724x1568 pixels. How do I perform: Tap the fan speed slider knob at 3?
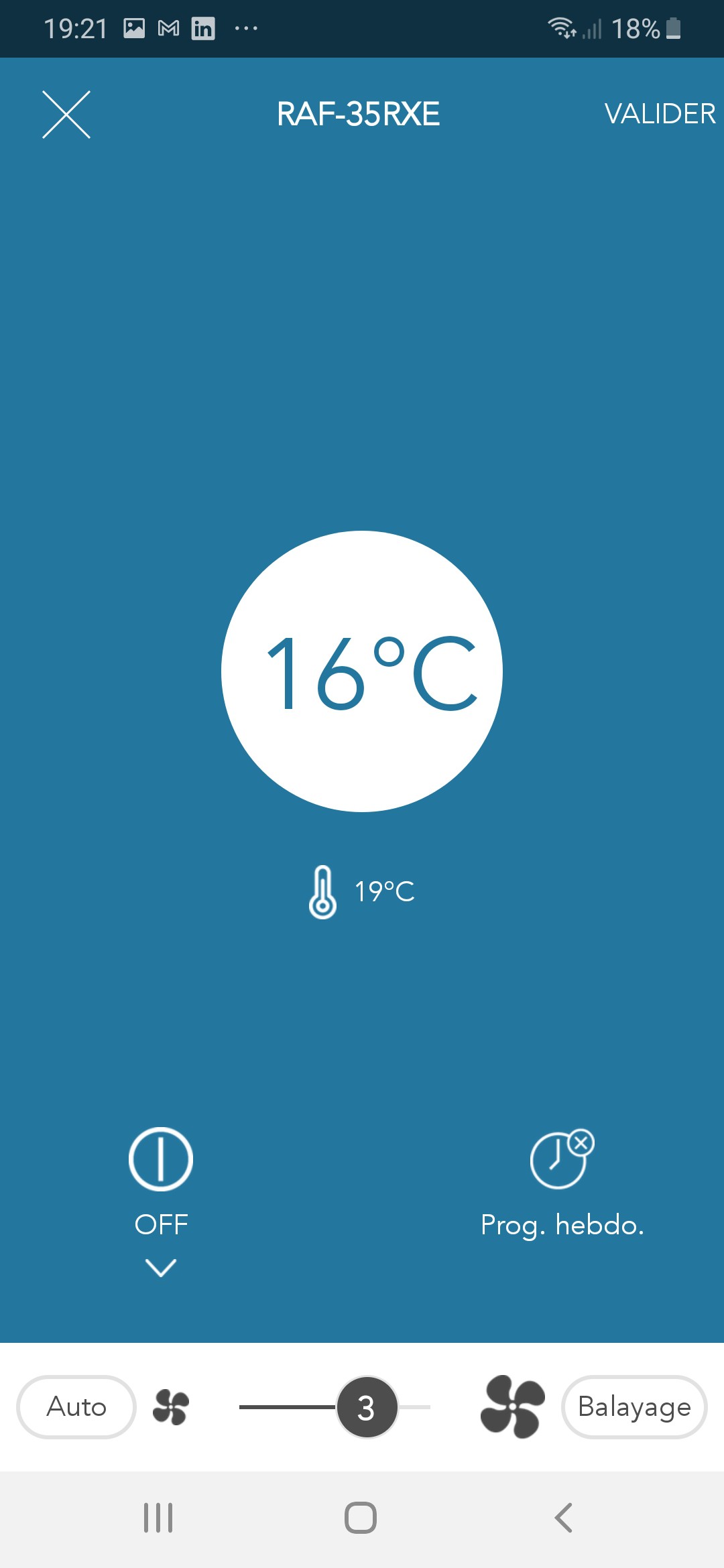[367, 1407]
